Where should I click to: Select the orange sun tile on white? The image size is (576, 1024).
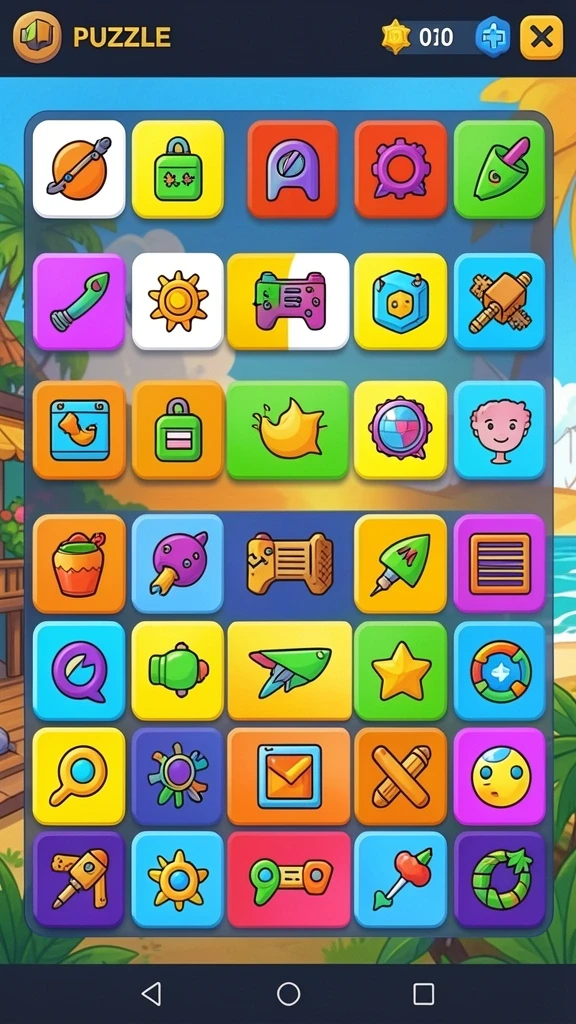[178, 301]
